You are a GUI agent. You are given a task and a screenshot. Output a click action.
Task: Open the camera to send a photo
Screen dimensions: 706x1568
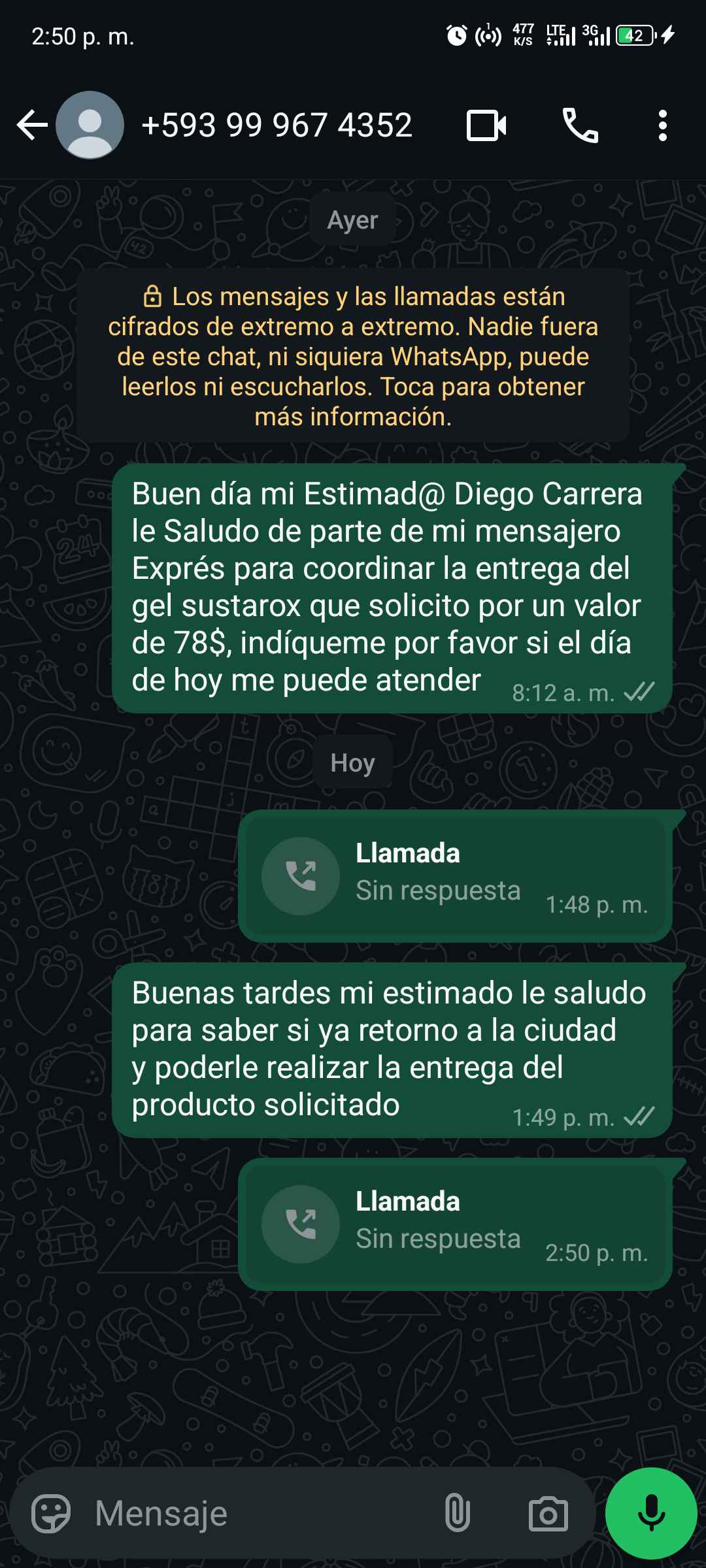548,1513
